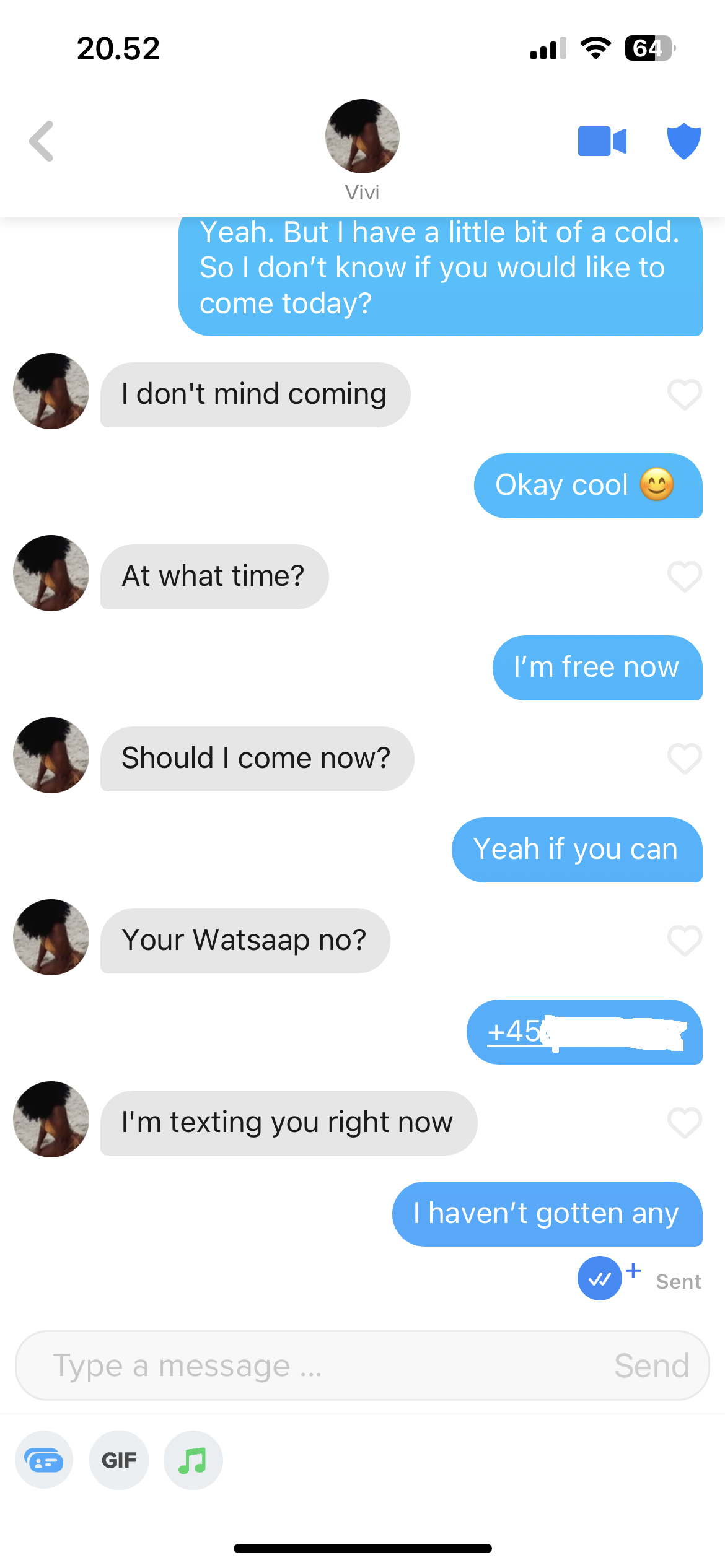
Task: Open the blue safety shield
Action: click(683, 141)
